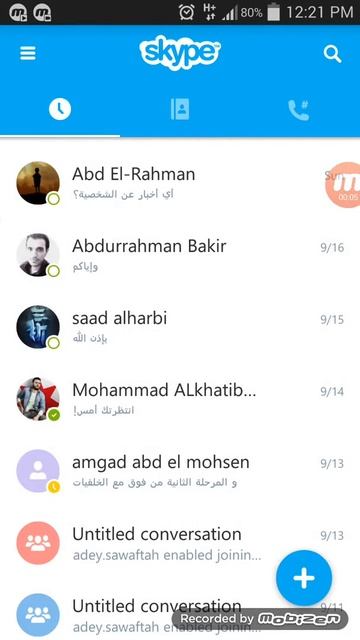Open the Untitled conversation dated 9/13
The image size is (360, 640).
(180, 543)
